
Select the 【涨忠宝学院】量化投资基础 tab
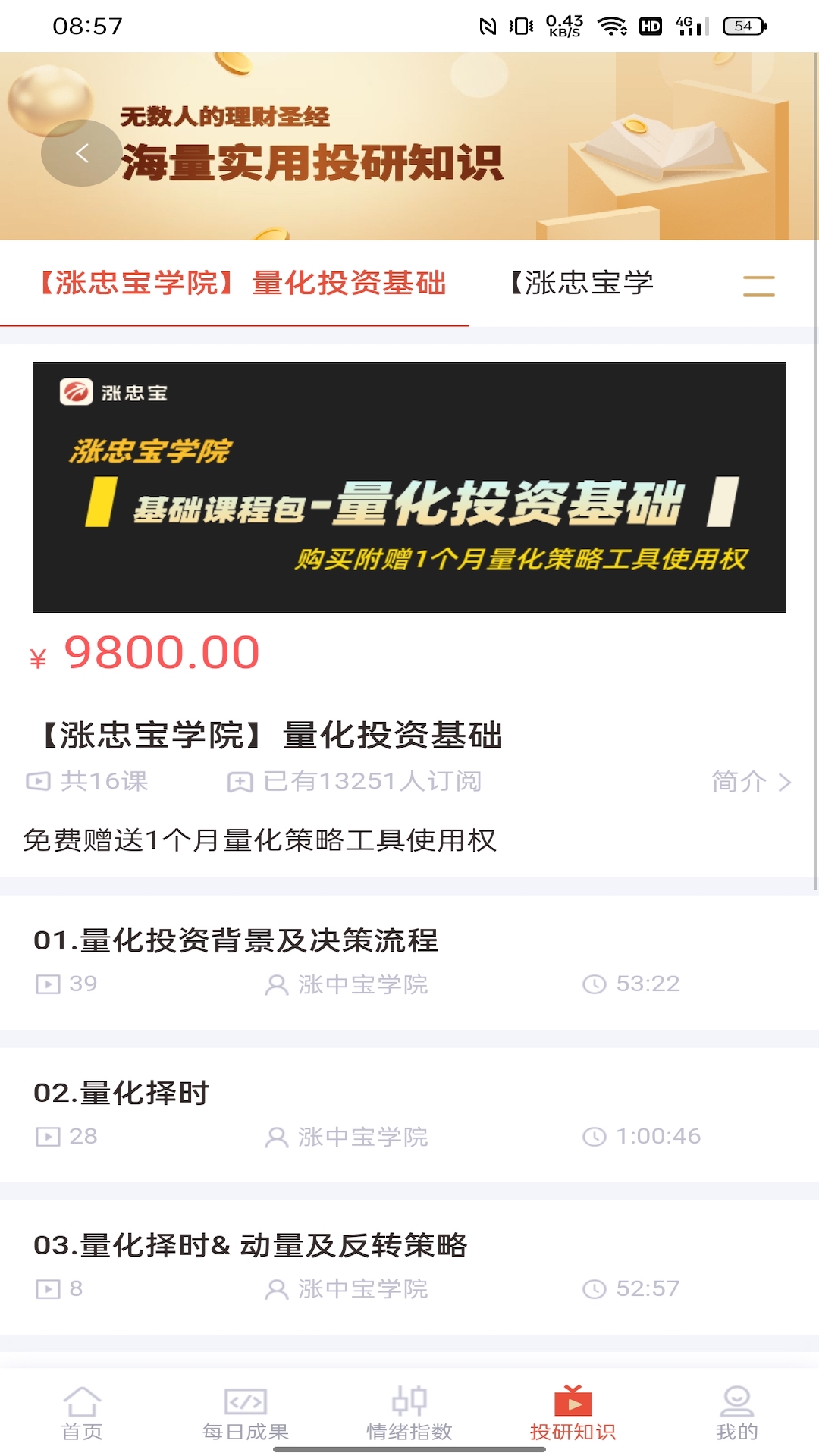tap(243, 284)
